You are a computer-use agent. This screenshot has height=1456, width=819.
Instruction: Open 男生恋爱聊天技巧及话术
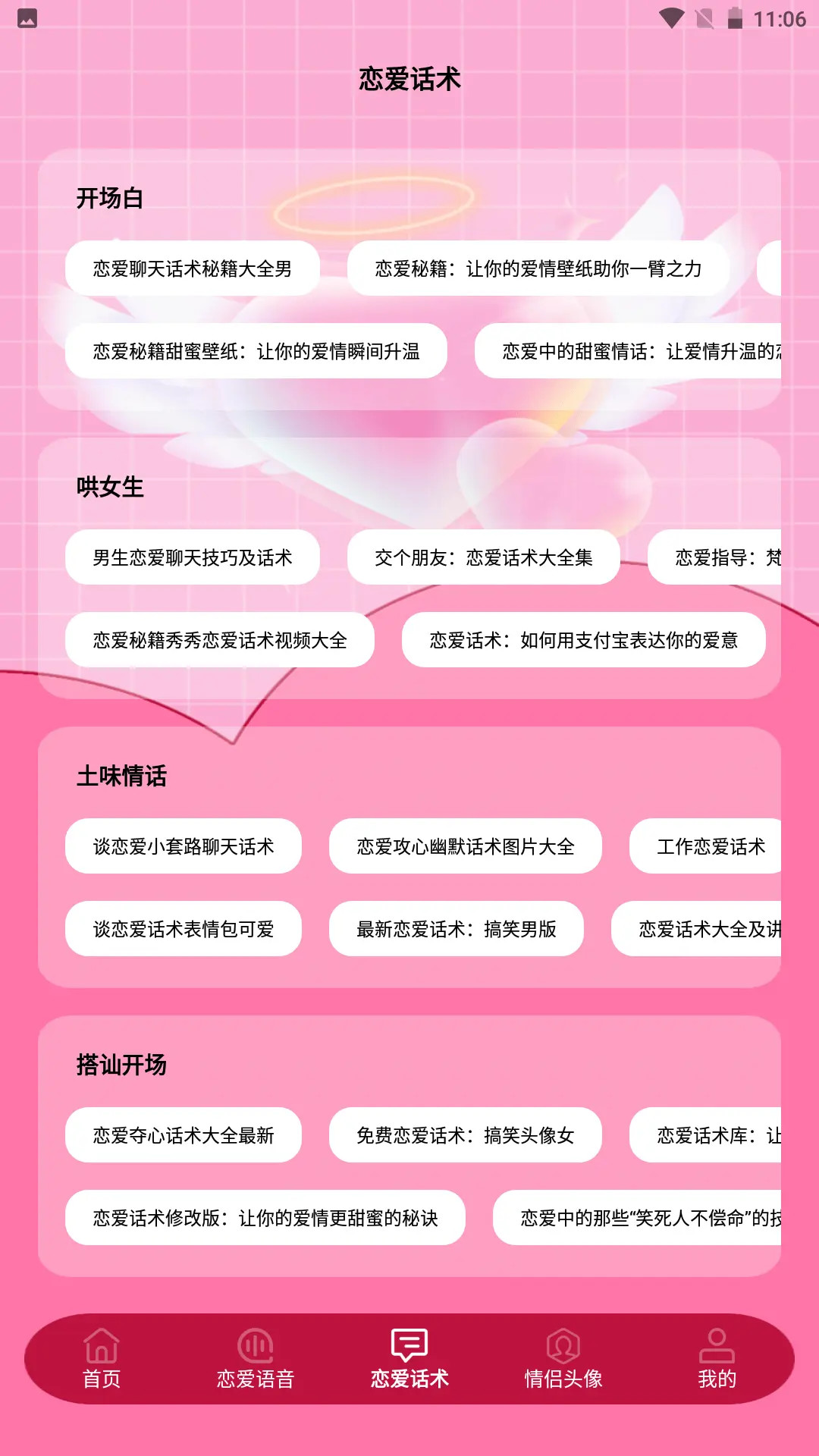[x=192, y=557]
